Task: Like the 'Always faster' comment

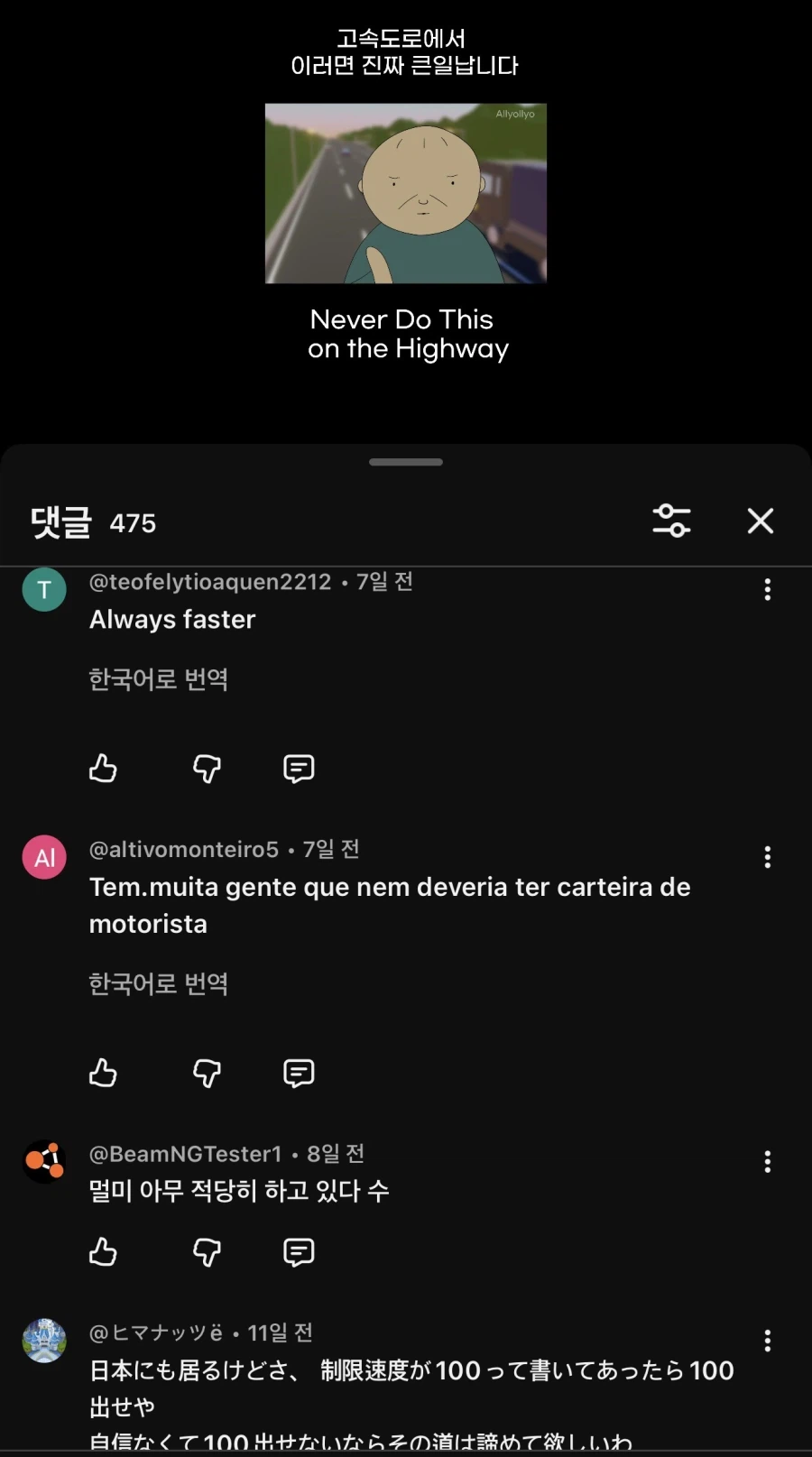Action: click(x=103, y=768)
